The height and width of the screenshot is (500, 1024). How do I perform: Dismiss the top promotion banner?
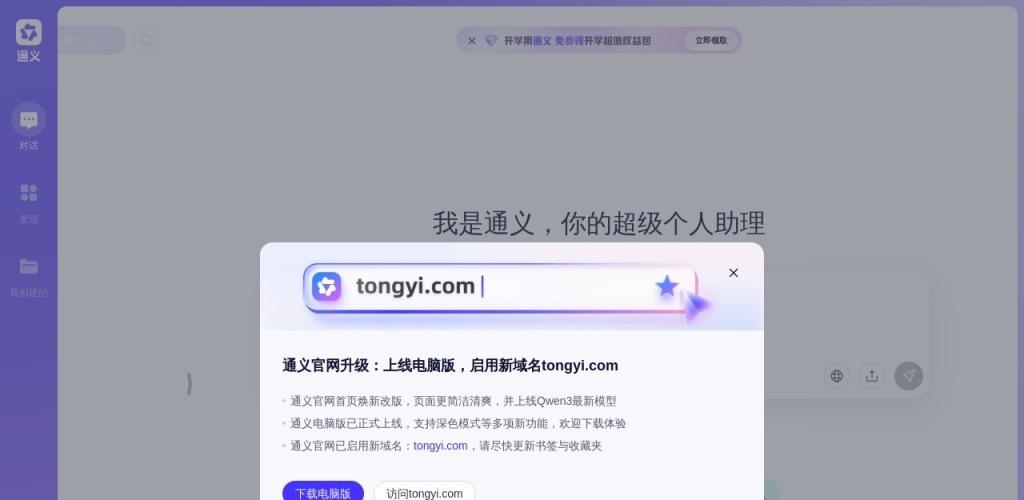(x=472, y=41)
